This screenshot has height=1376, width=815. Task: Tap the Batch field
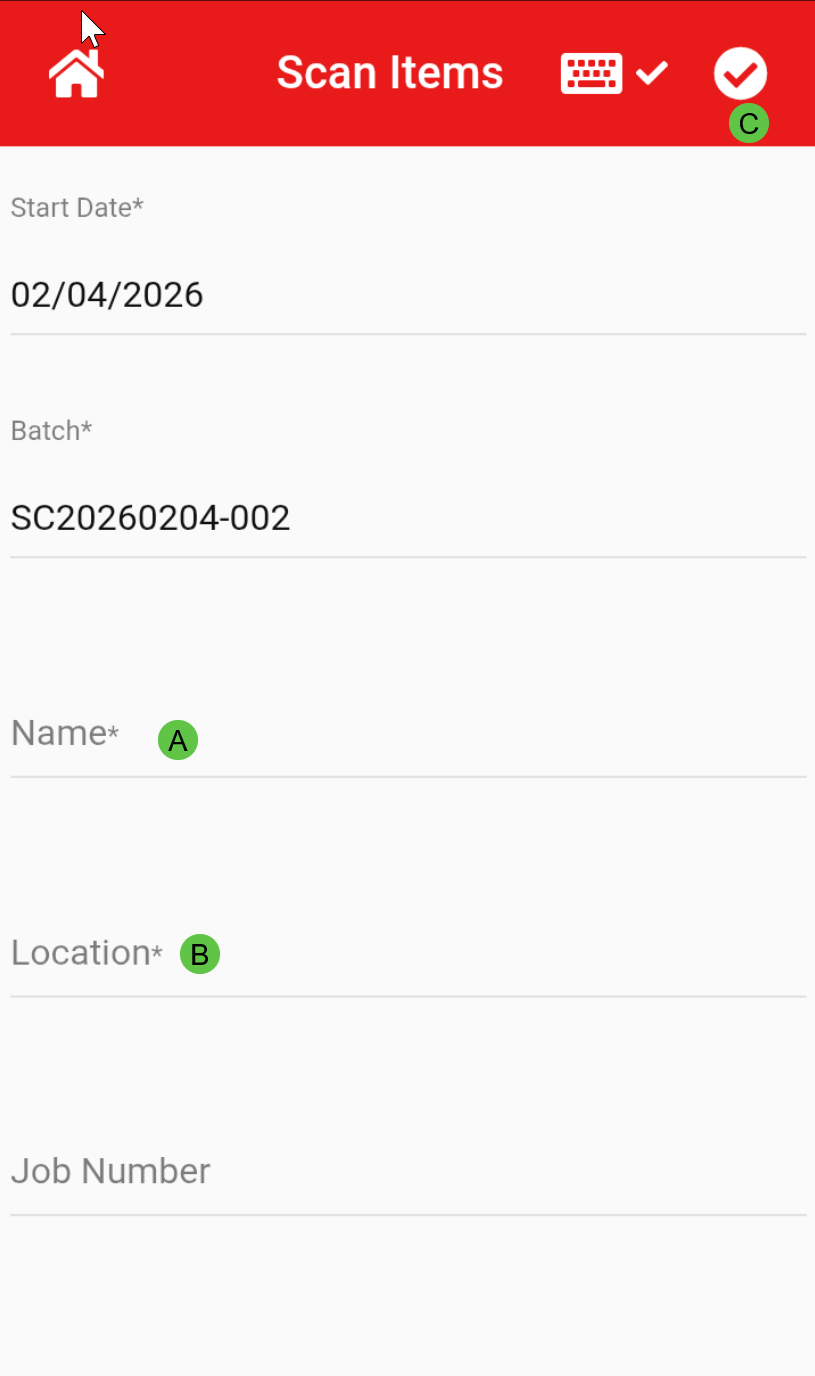pyautogui.click(x=407, y=518)
